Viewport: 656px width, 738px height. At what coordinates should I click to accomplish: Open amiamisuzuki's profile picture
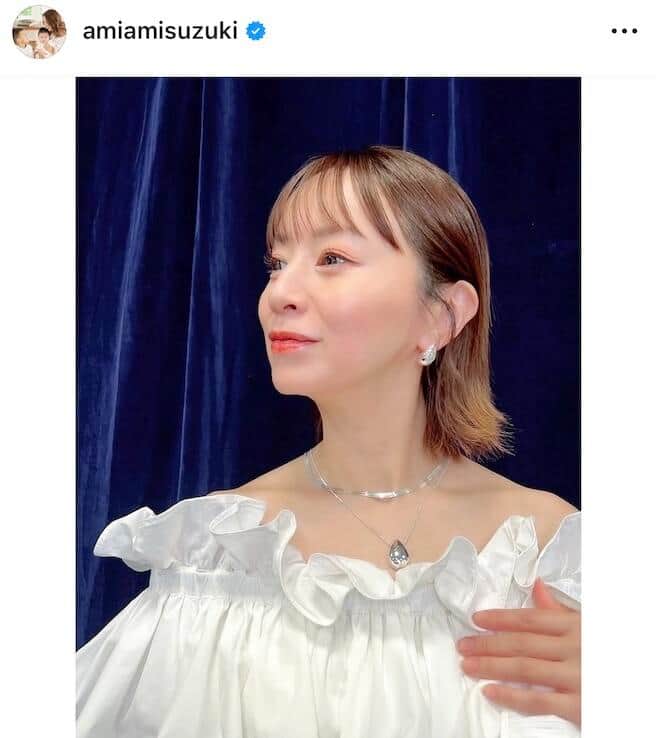pos(39,31)
